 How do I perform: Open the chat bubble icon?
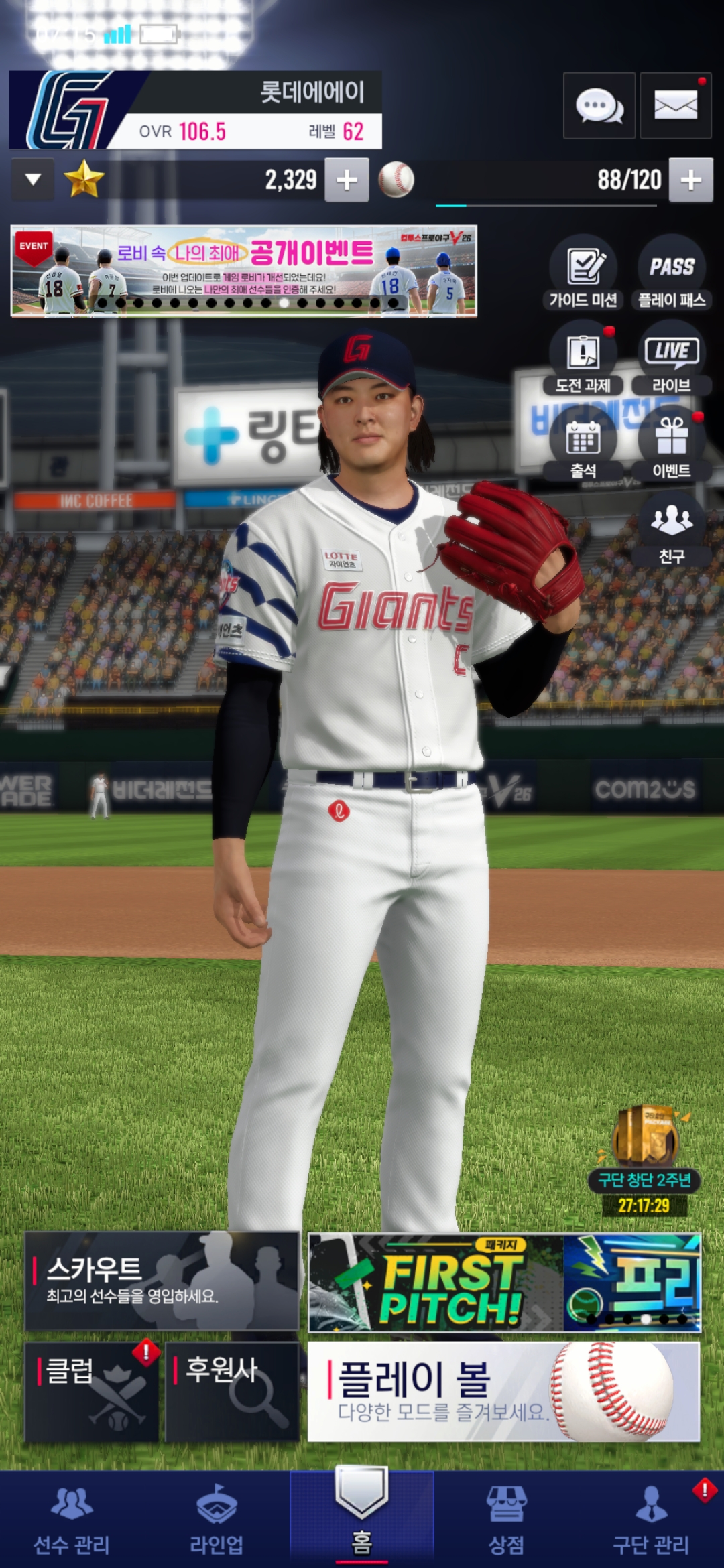pyautogui.click(x=599, y=106)
